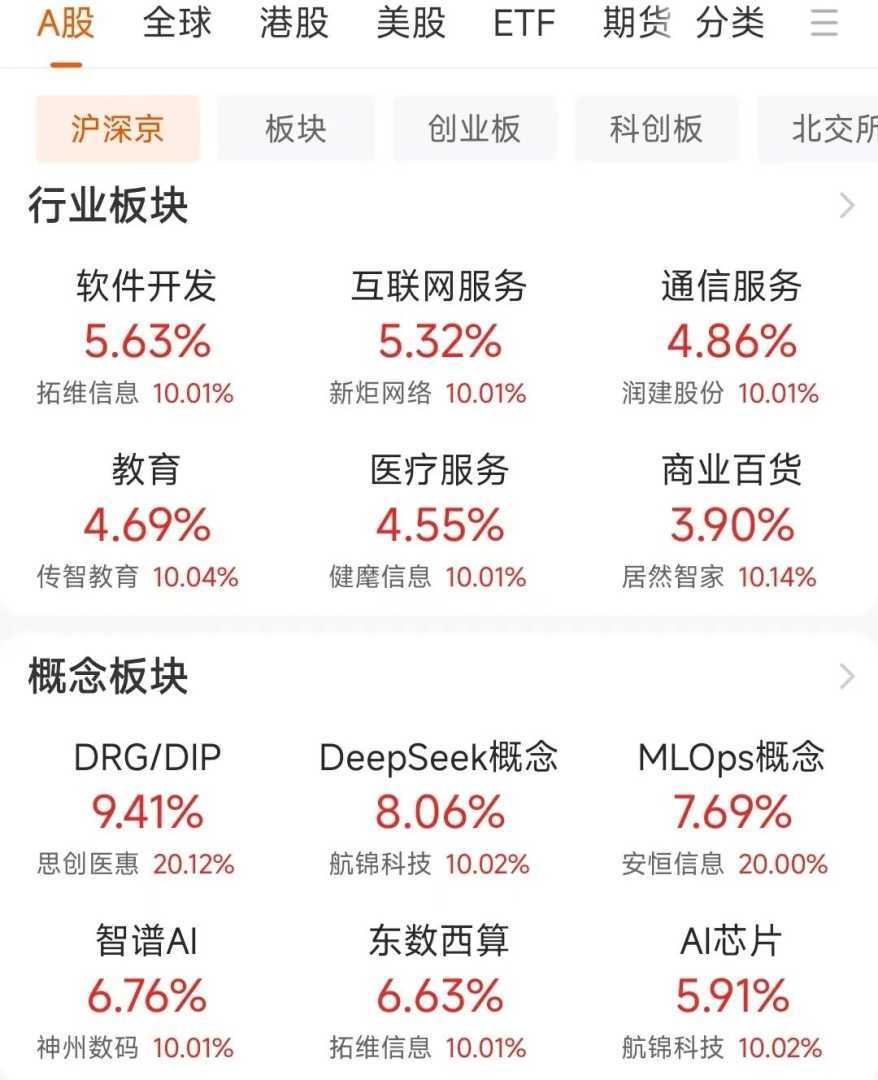Switch to the 全球 tab
878x1080 pixels.
[177, 24]
